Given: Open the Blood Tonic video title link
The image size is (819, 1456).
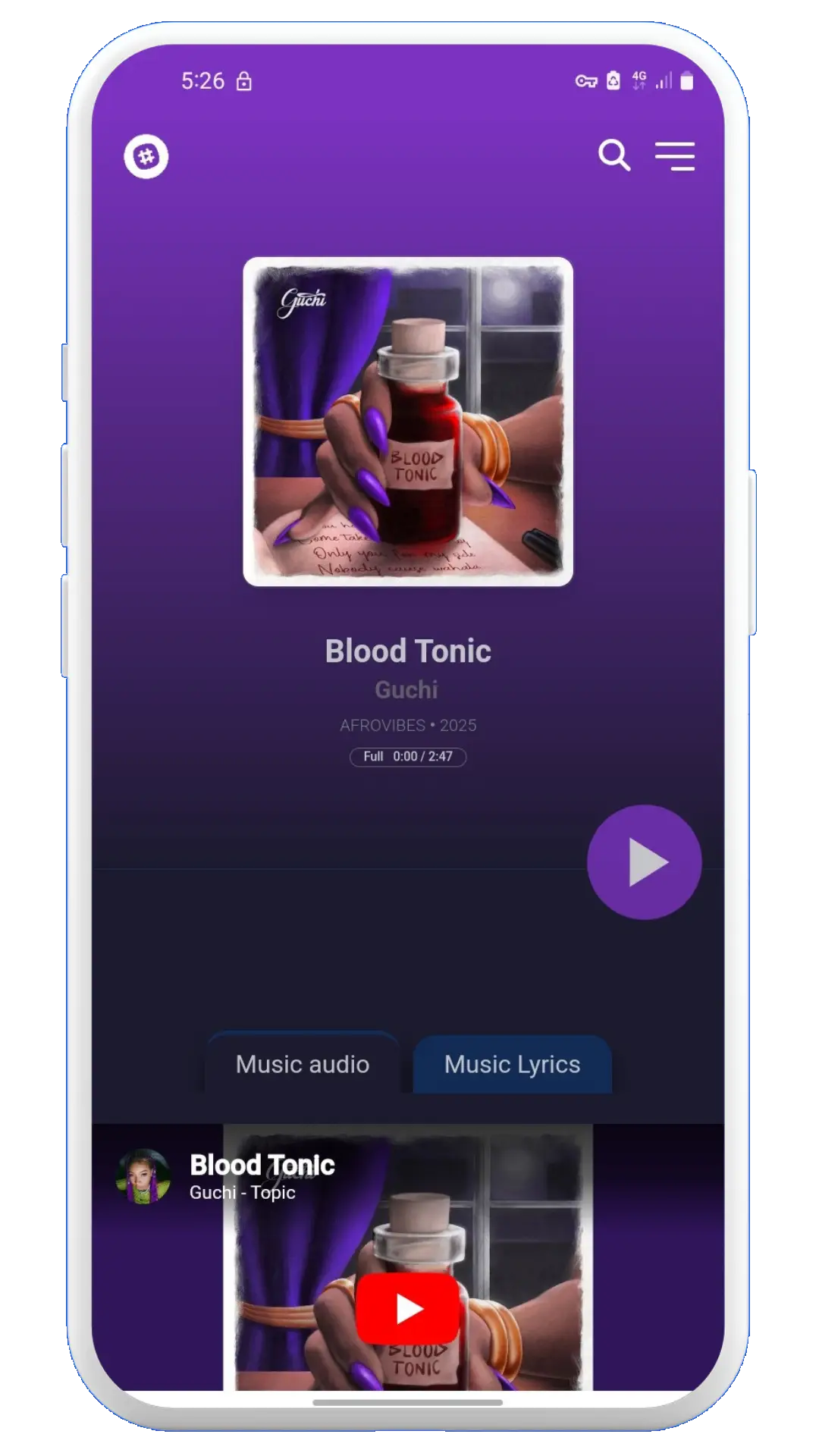Looking at the screenshot, I should pos(262,1165).
